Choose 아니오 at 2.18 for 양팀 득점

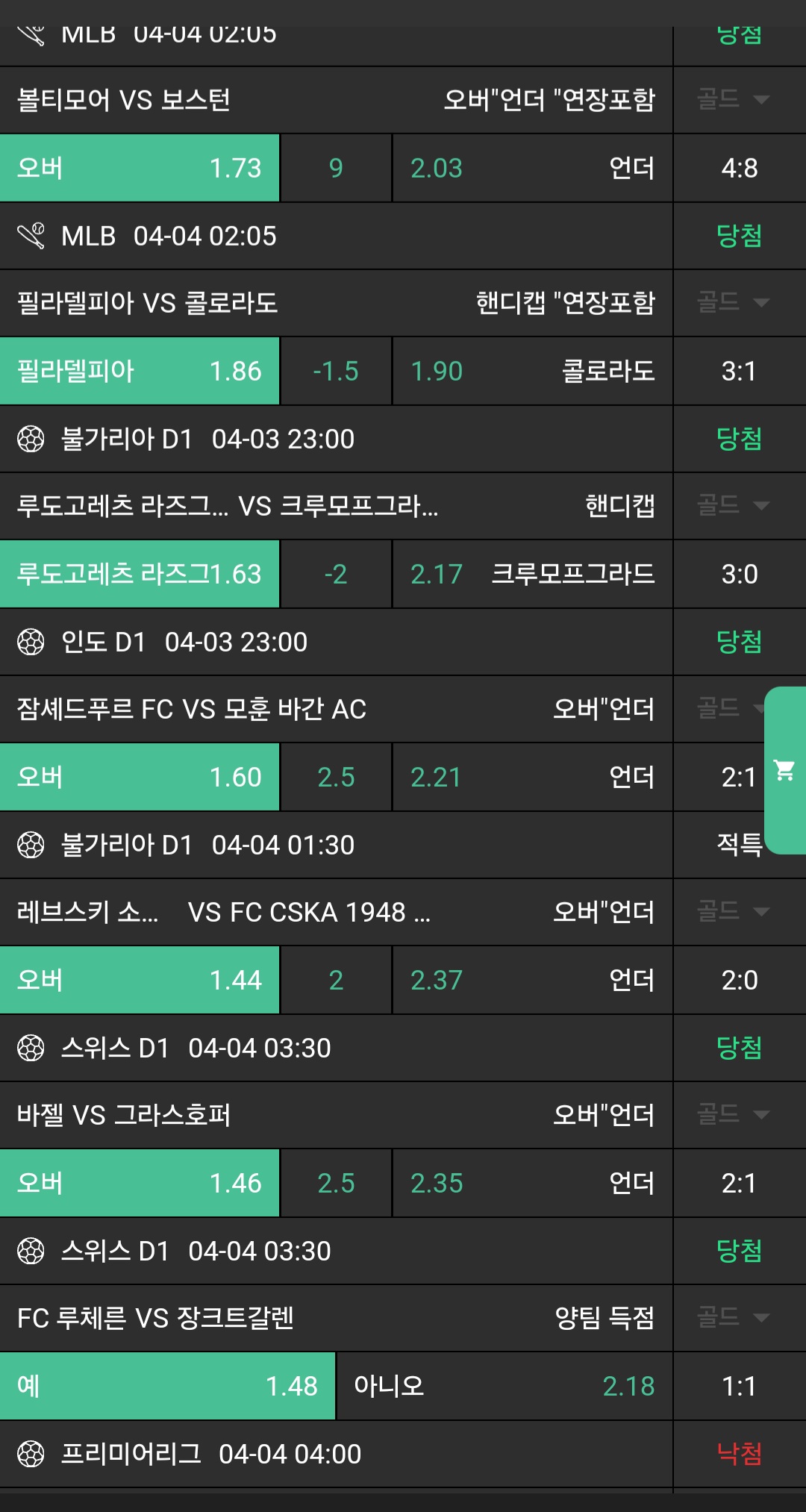(504, 1386)
